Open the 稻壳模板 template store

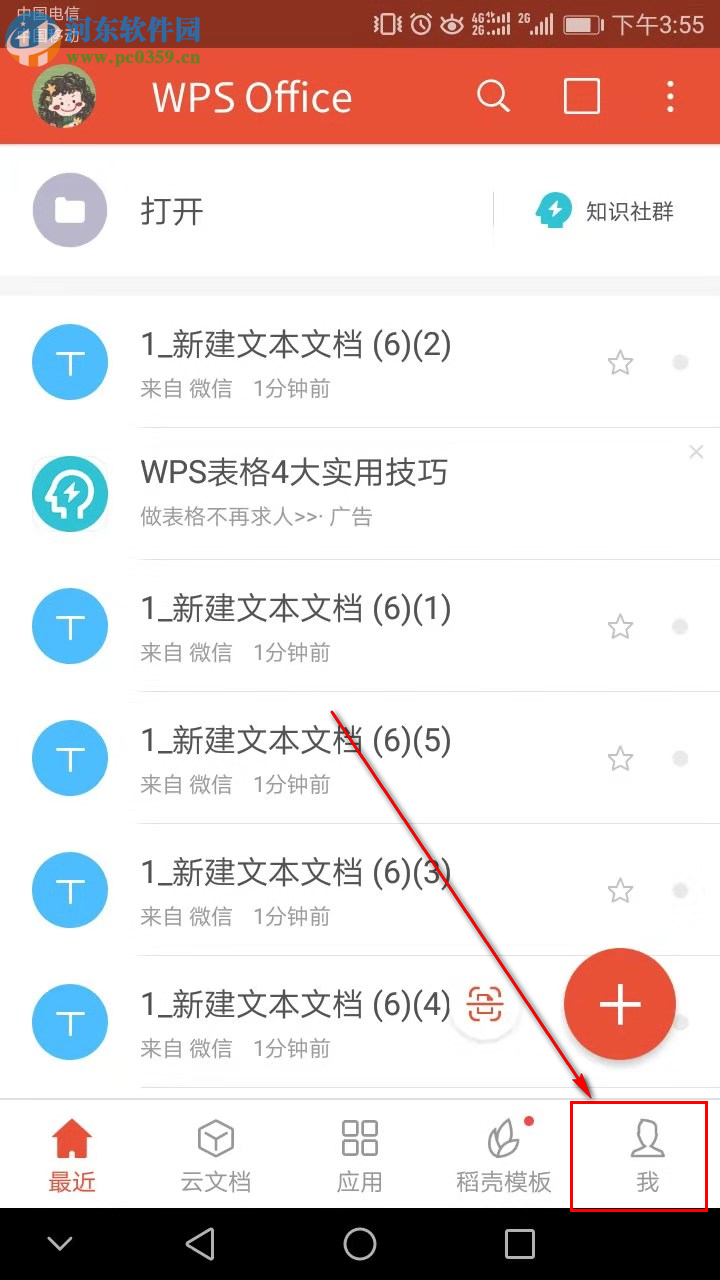tap(503, 1155)
